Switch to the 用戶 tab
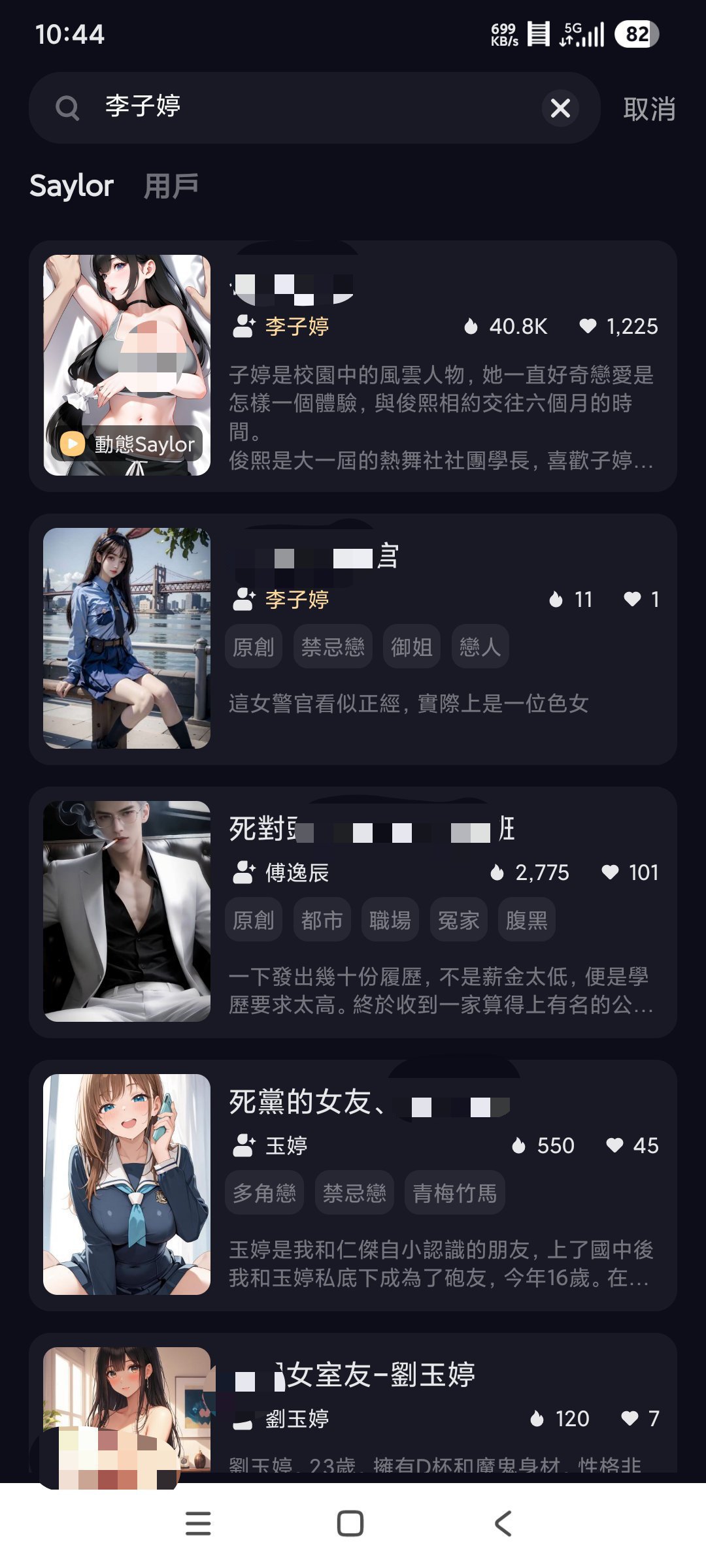This screenshot has height=1568, width=706. point(171,186)
